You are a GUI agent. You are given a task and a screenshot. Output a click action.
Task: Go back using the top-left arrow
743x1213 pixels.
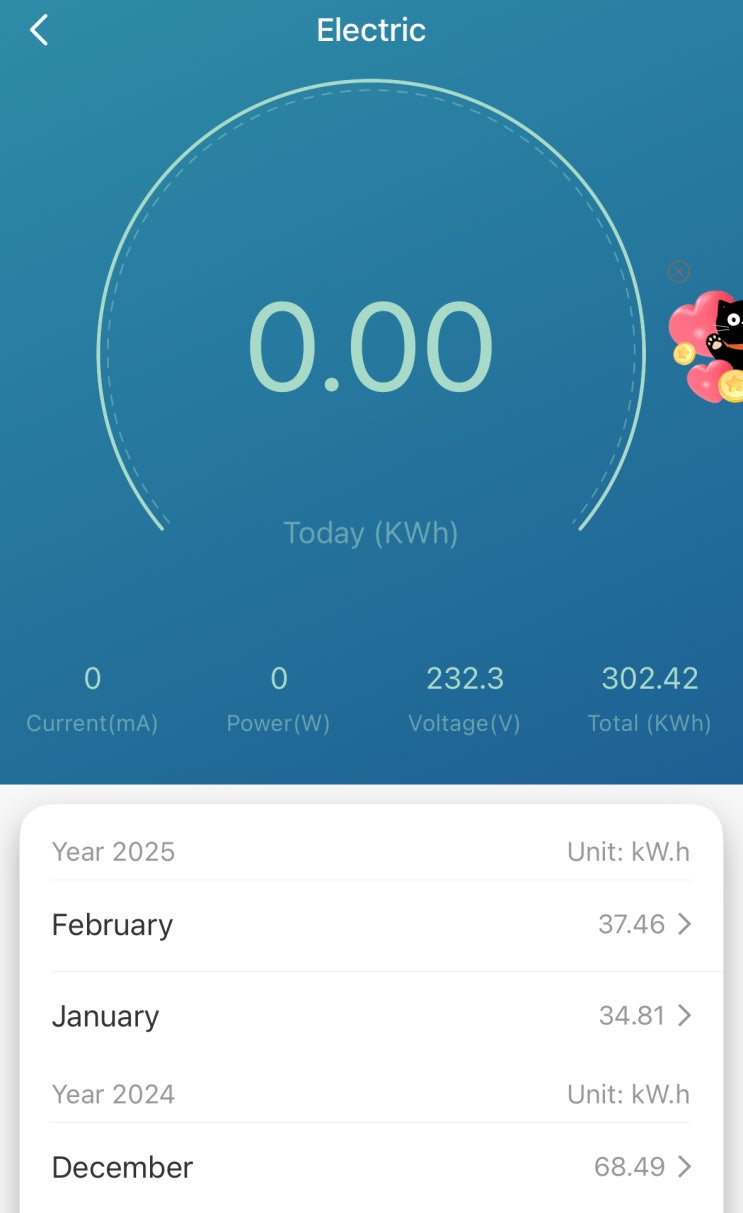pos(39,30)
